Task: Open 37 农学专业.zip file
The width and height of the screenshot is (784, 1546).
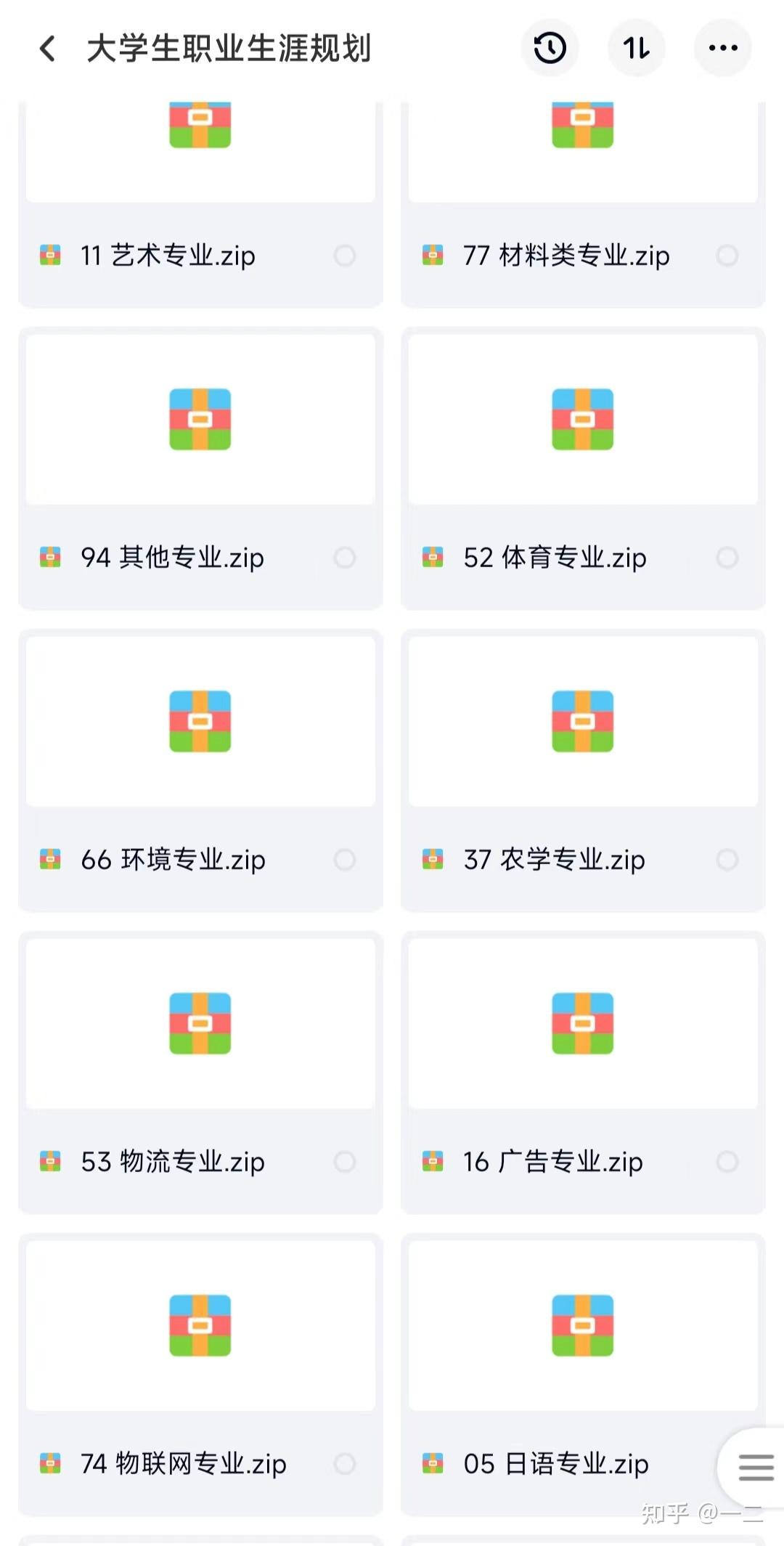Action: (x=583, y=722)
